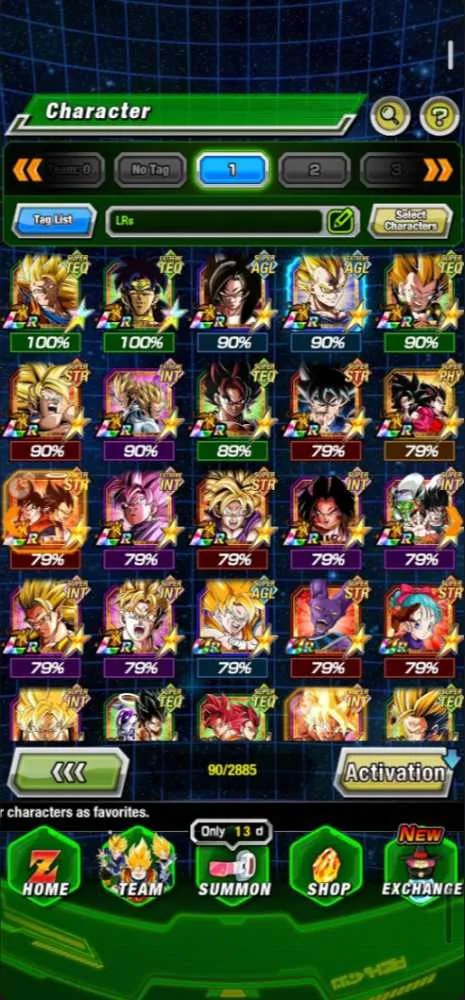The image size is (465, 1000).
Task: Switch to the No Tag tab
Action: tap(151, 170)
